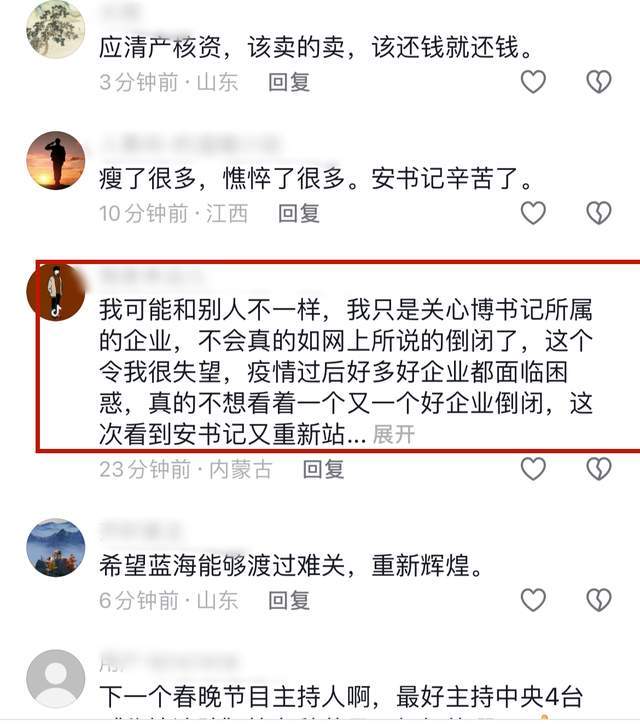The height and width of the screenshot is (725, 640).
Task: Like the comment '希望蓝海能够渡过难关'
Action: click(x=533, y=599)
